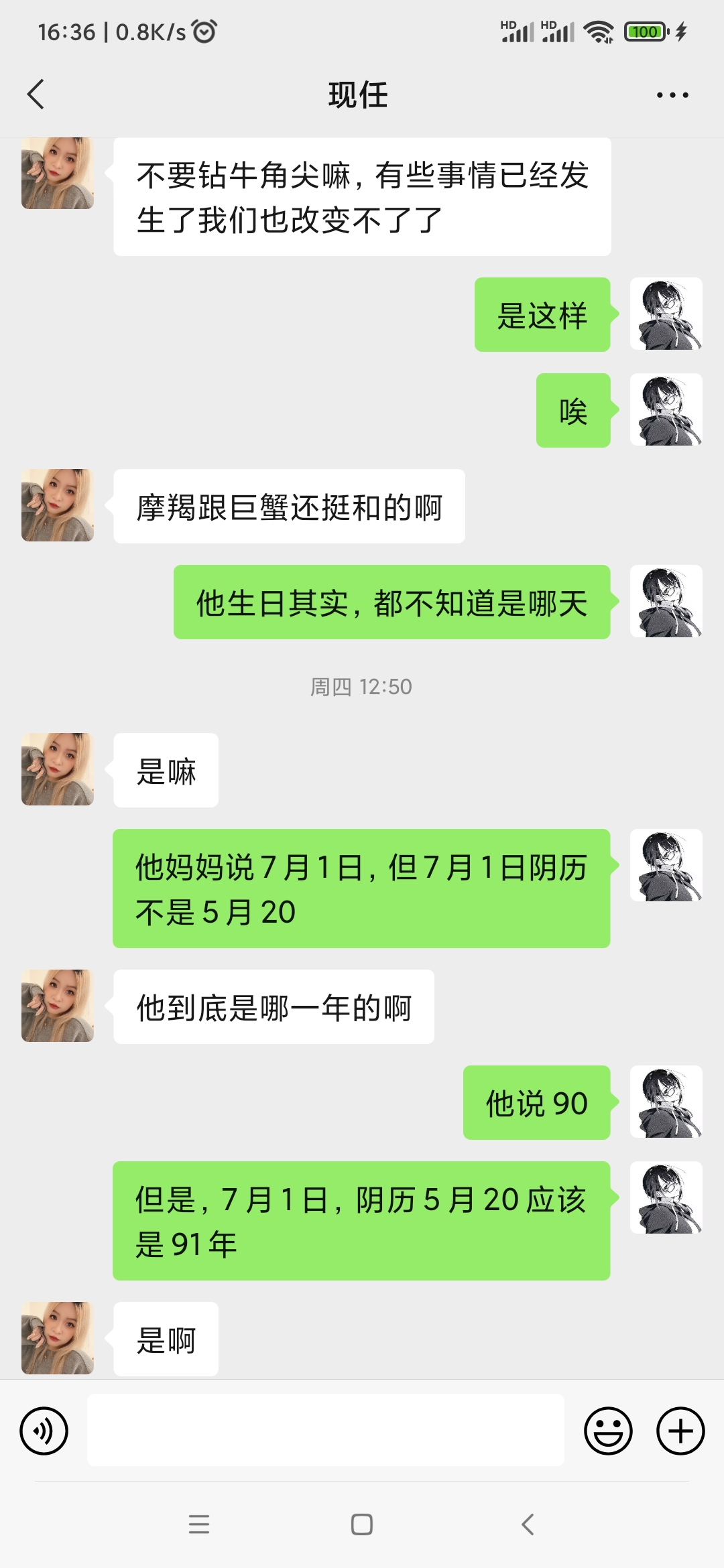Image resolution: width=724 pixels, height=1568 pixels.
Task: Open contact avatar beside 是嘛 message
Action: 58,769
